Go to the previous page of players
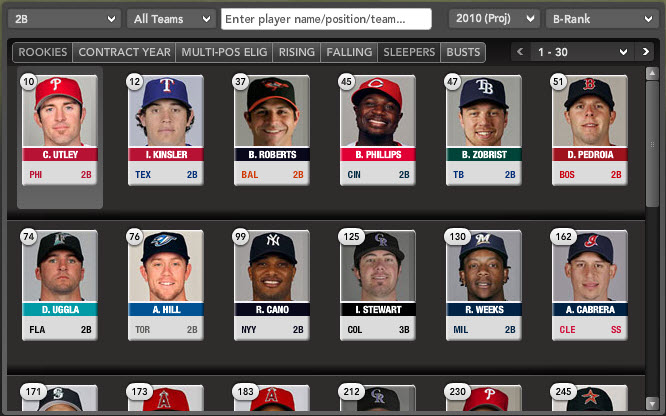The height and width of the screenshot is (416, 666). coord(519,52)
